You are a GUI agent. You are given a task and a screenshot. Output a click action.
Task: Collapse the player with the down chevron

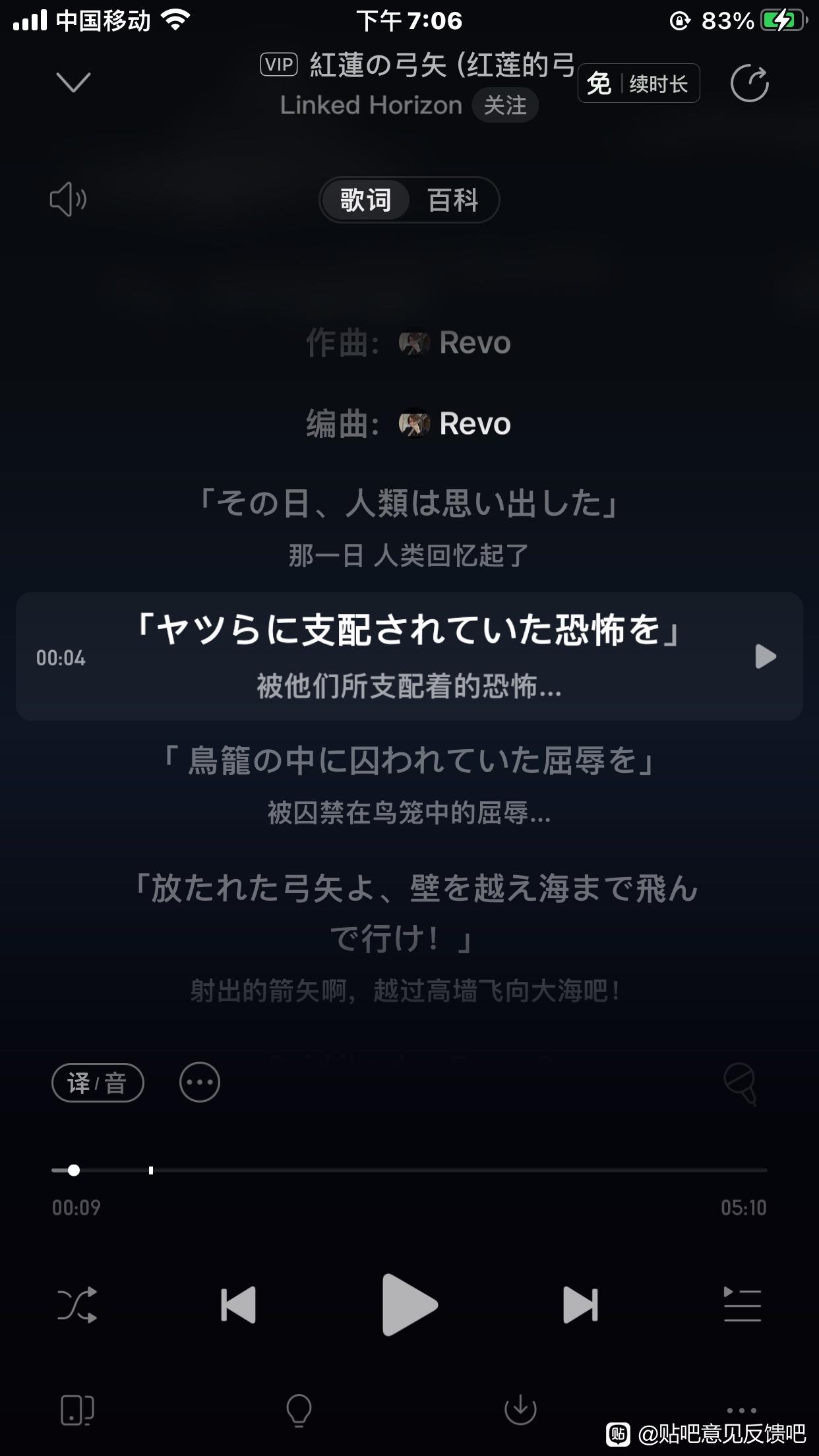tap(73, 82)
